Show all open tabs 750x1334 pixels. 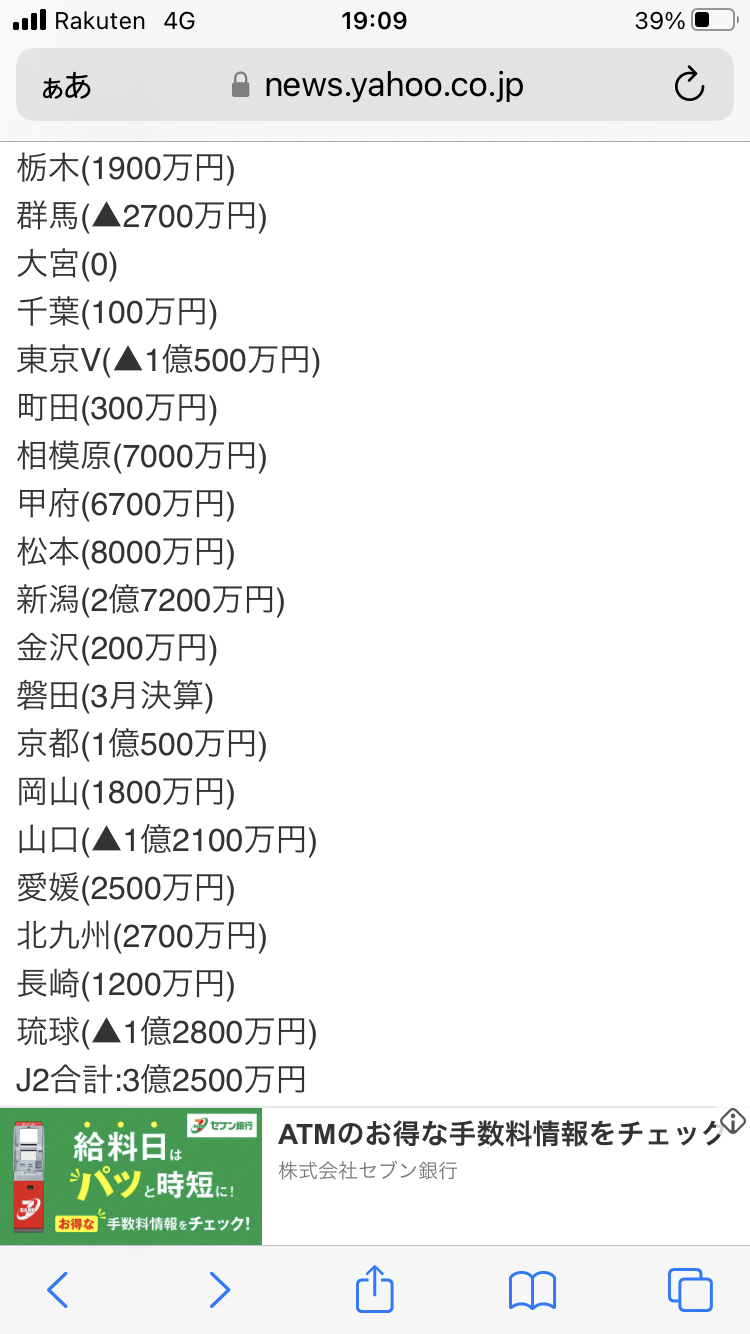pyautogui.click(x=690, y=1290)
